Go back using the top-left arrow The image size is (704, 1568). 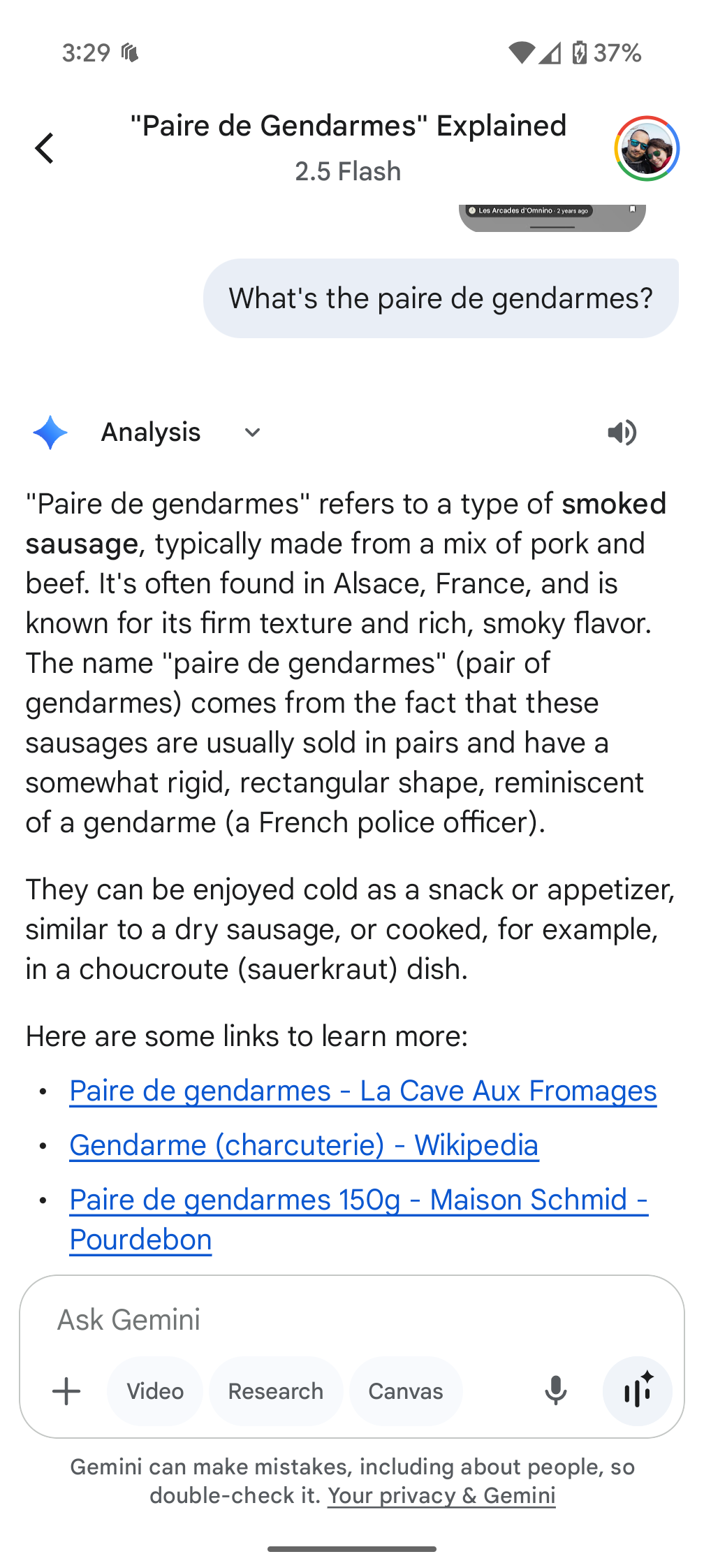45,148
